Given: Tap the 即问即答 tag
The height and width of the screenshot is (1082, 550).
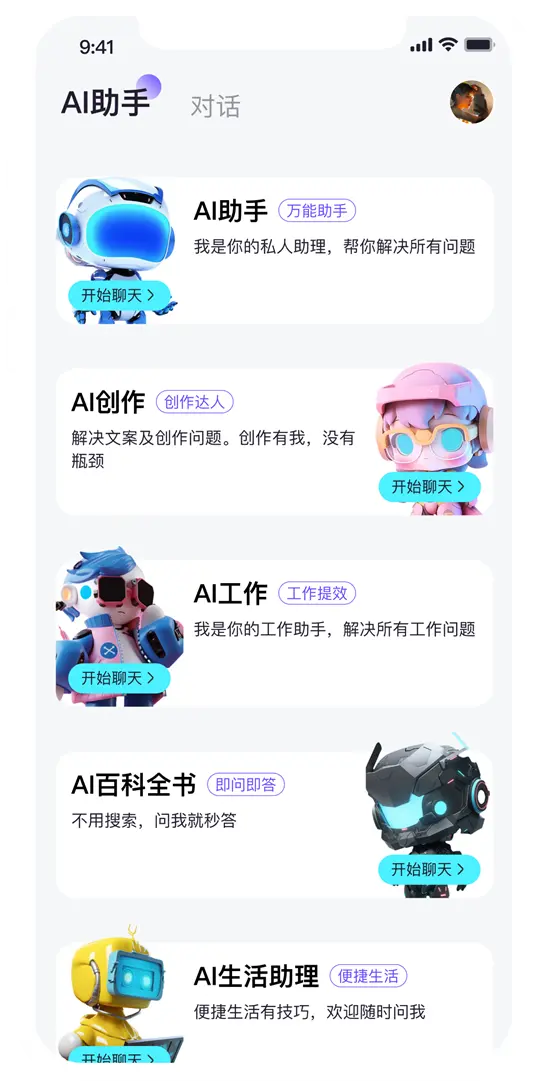Looking at the screenshot, I should 246,785.
